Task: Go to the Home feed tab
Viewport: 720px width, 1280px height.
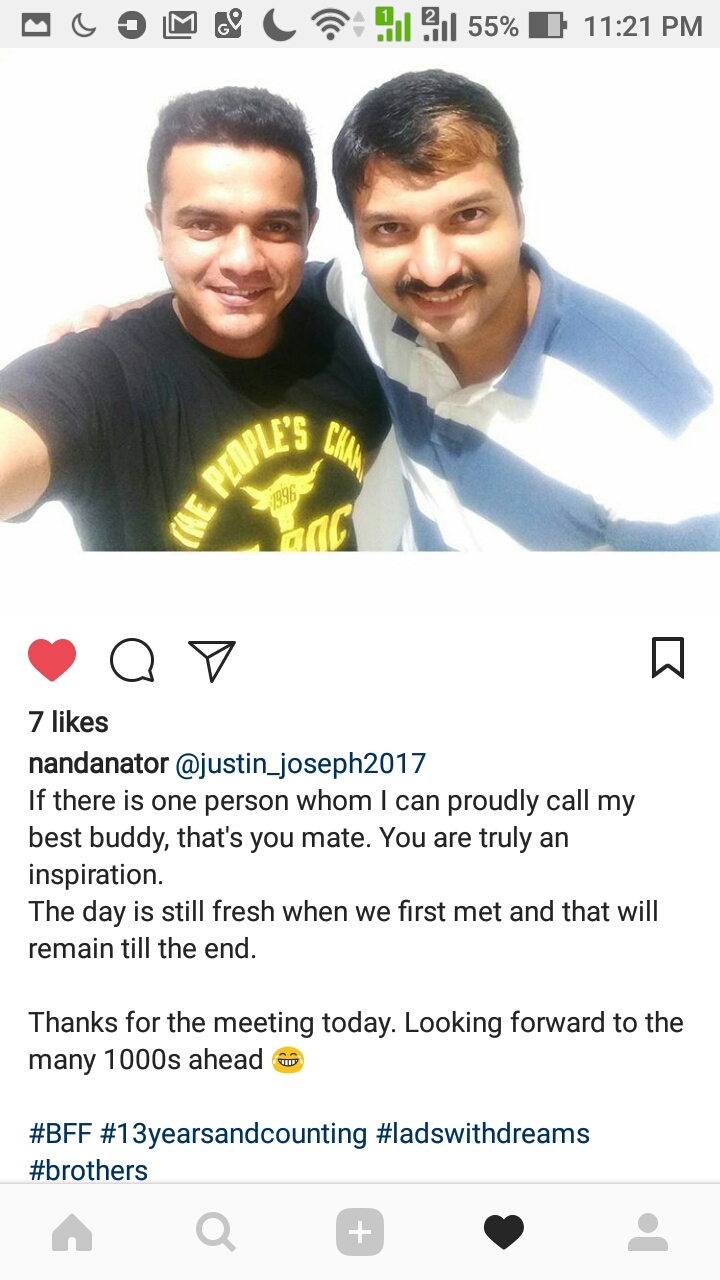Action: point(72,1233)
